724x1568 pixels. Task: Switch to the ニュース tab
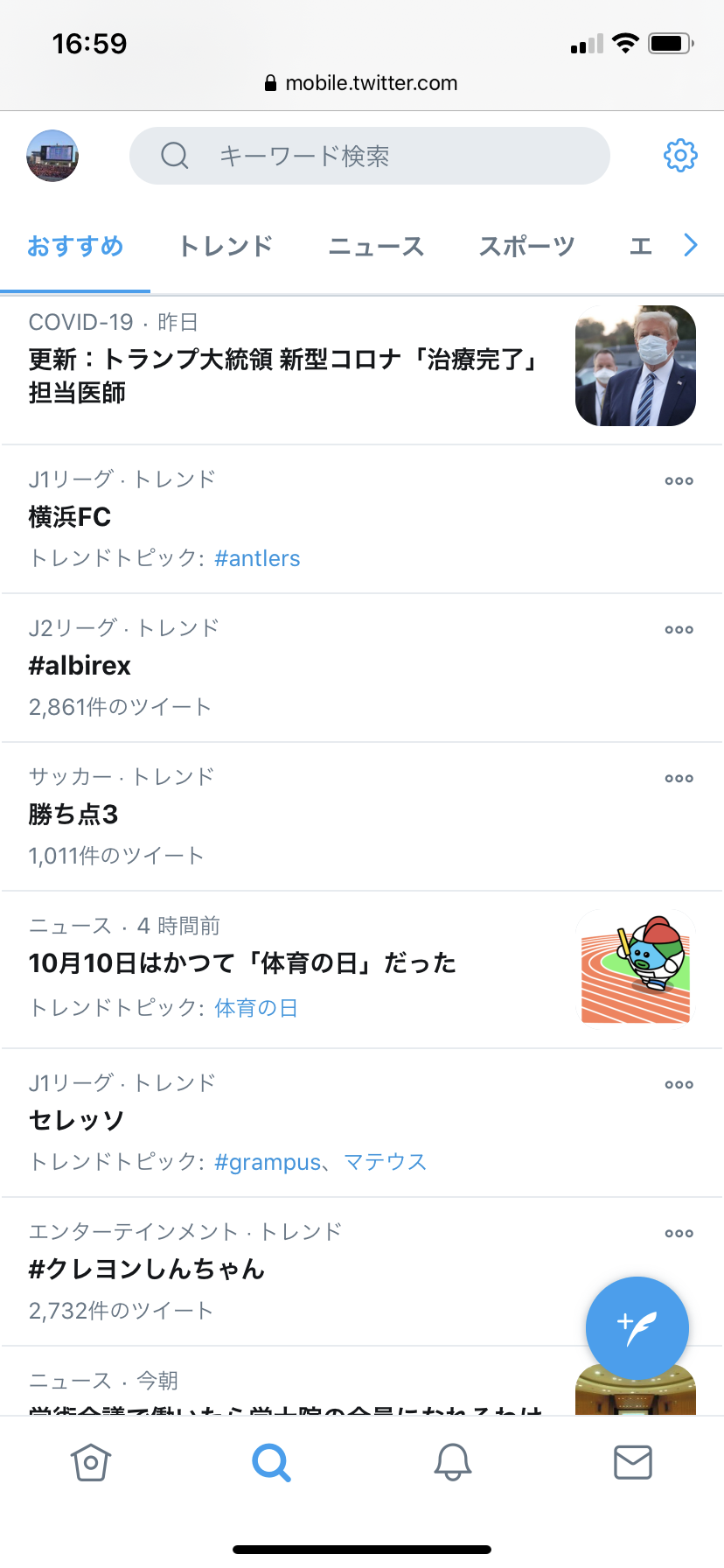376,247
